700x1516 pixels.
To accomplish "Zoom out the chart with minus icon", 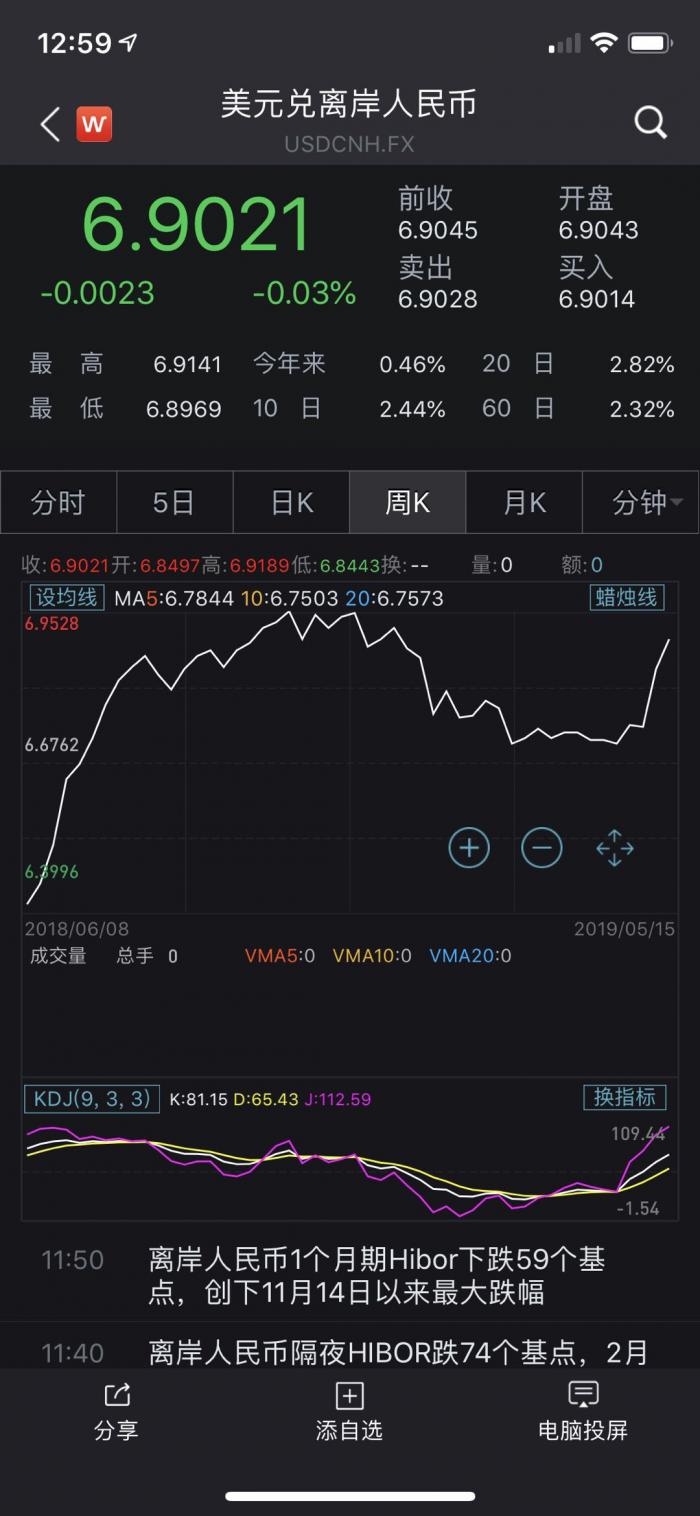I will 541,849.
